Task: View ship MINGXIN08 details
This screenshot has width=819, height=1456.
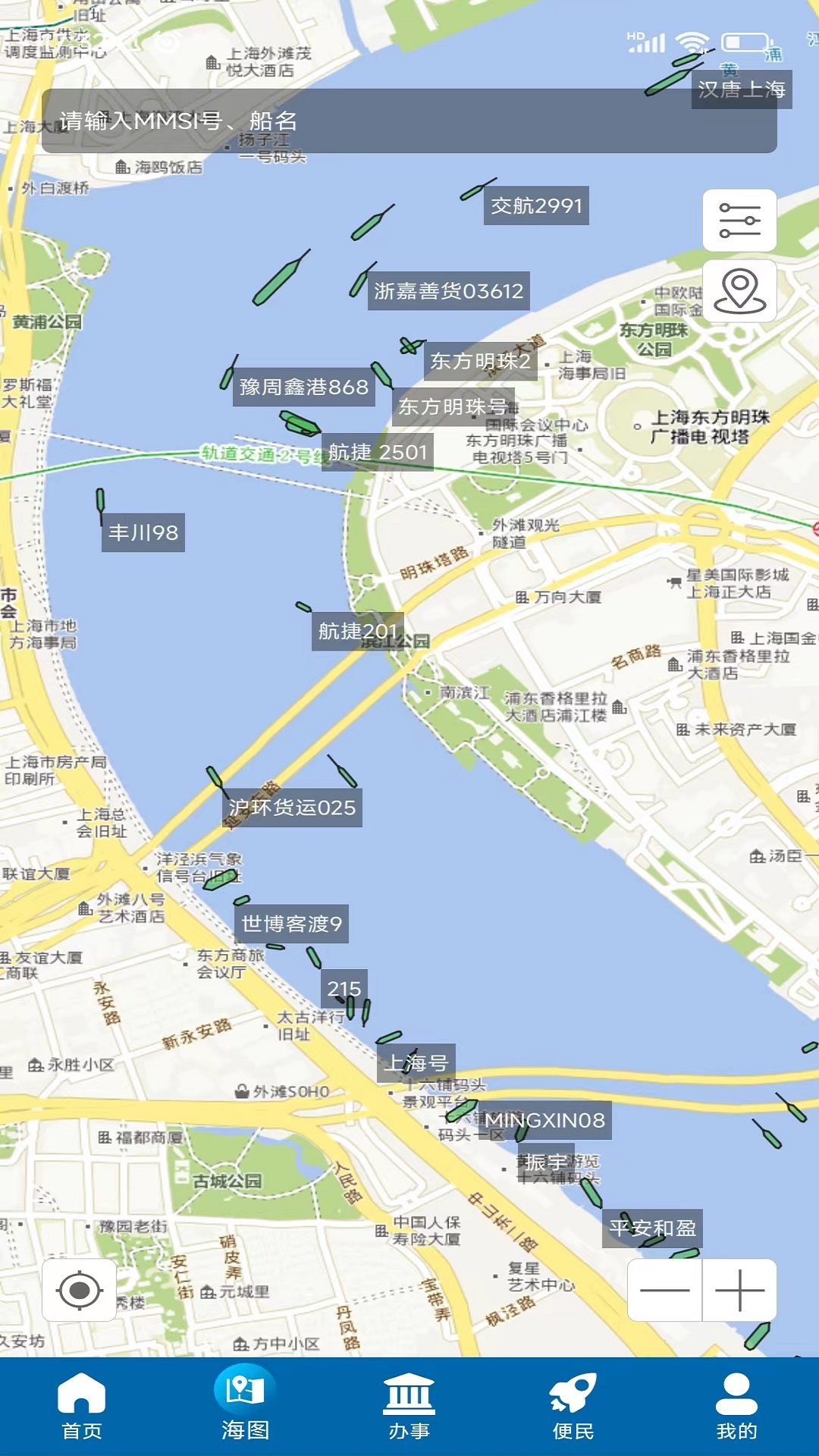Action: pyautogui.click(x=544, y=1120)
